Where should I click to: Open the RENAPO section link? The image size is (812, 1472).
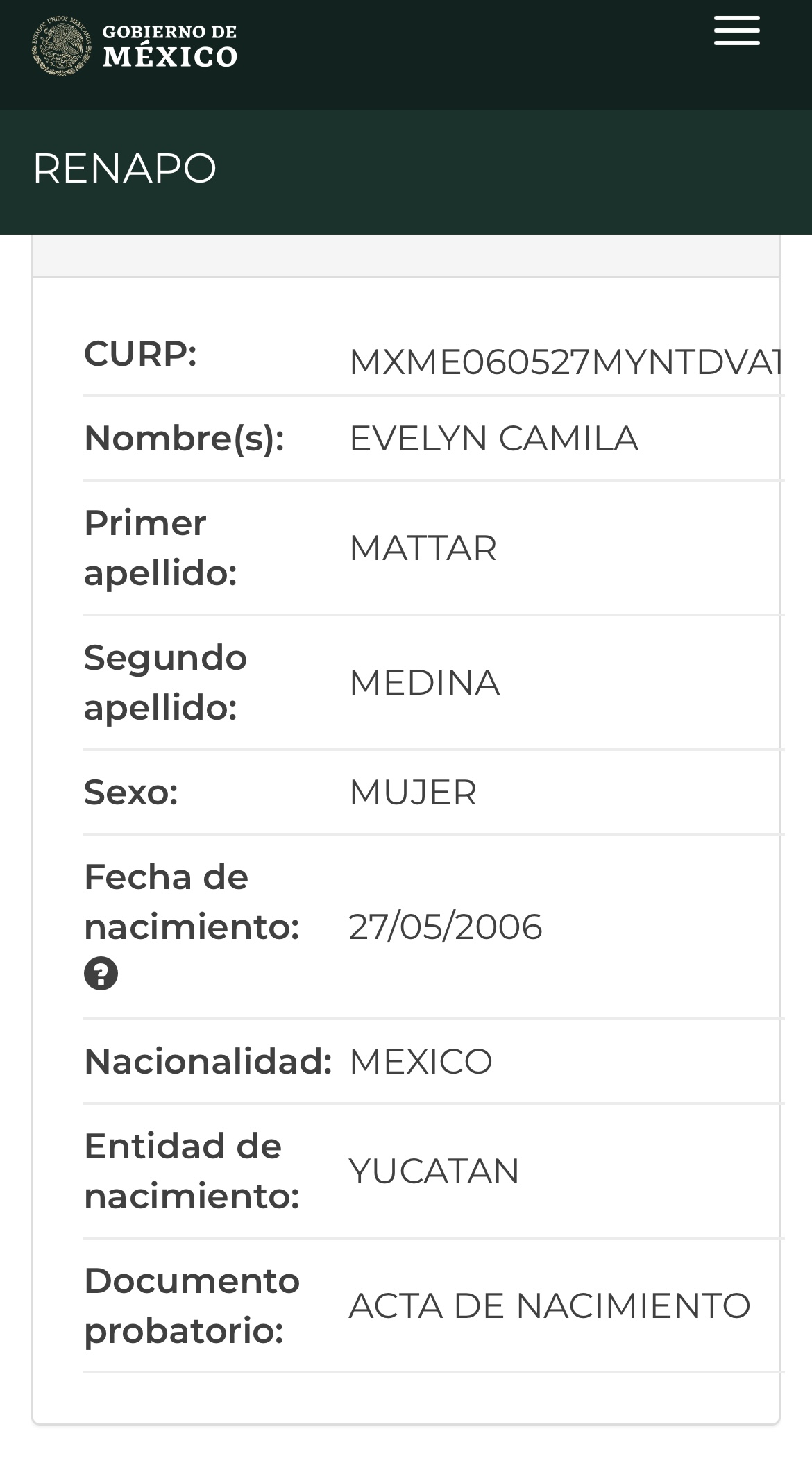click(125, 168)
